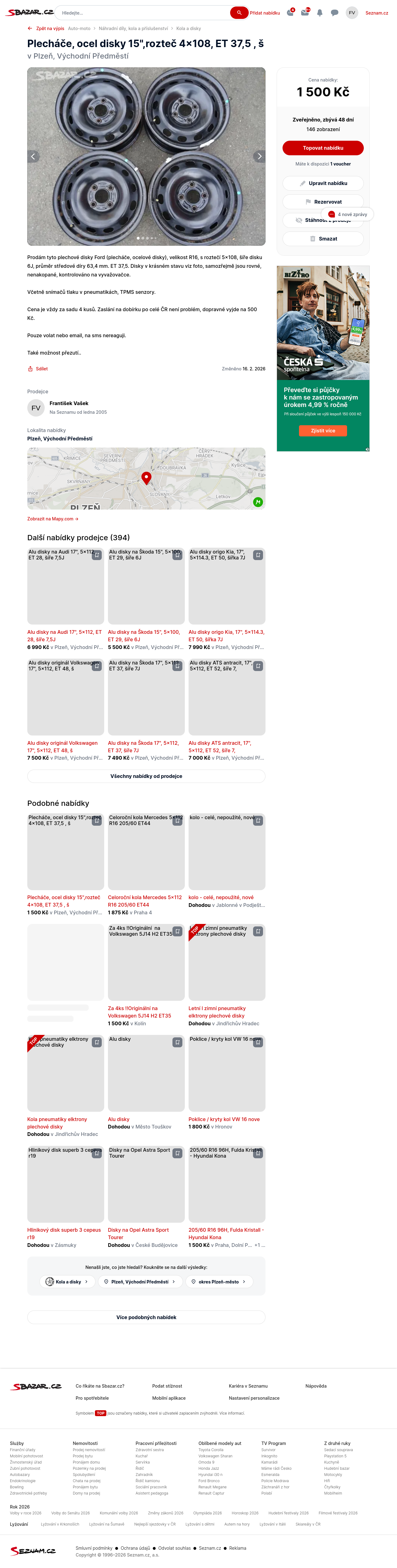Tap Upravit nabídku to edit listing

pyautogui.click(x=323, y=183)
